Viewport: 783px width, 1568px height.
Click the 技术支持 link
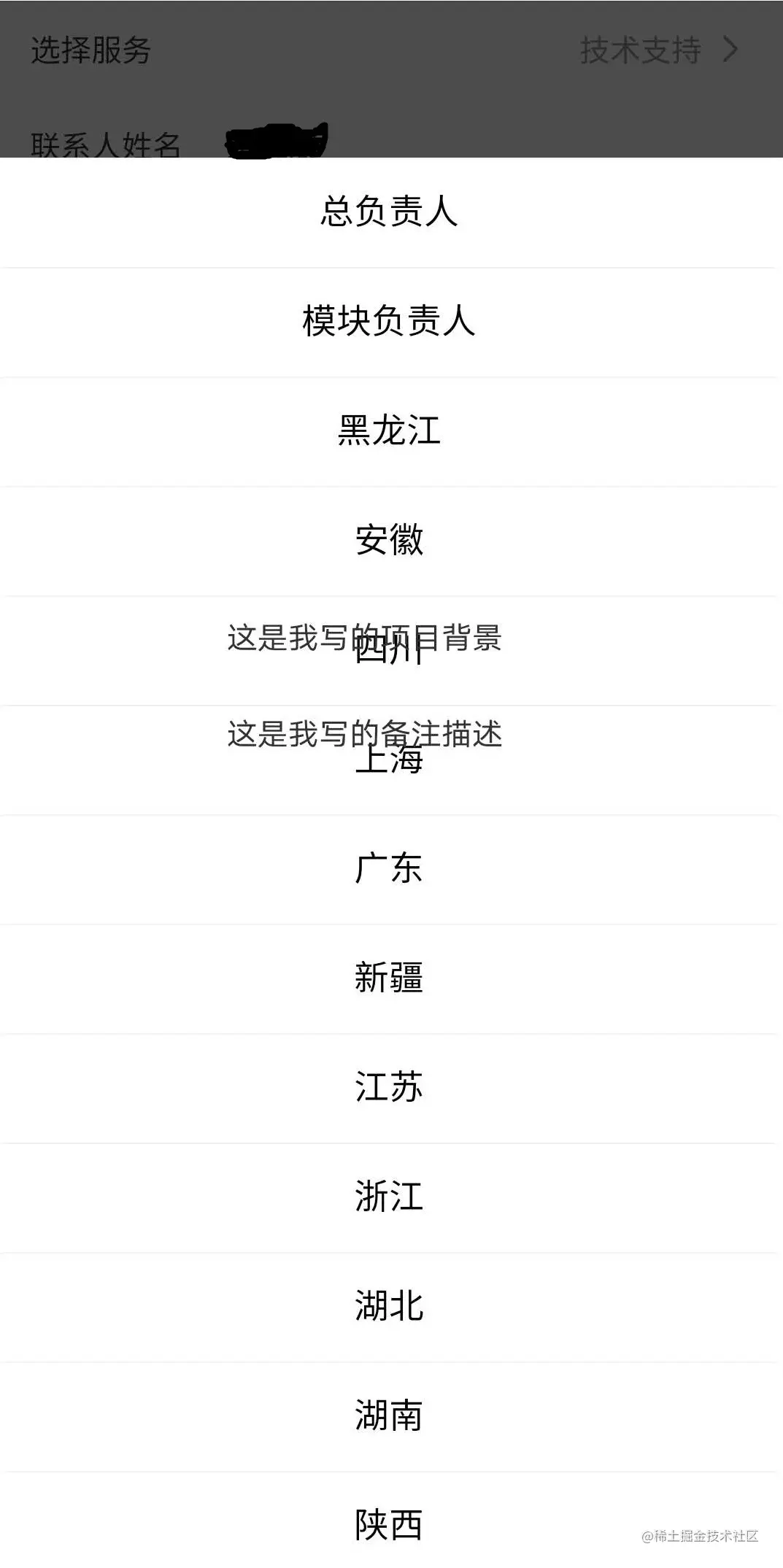(641, 51)
